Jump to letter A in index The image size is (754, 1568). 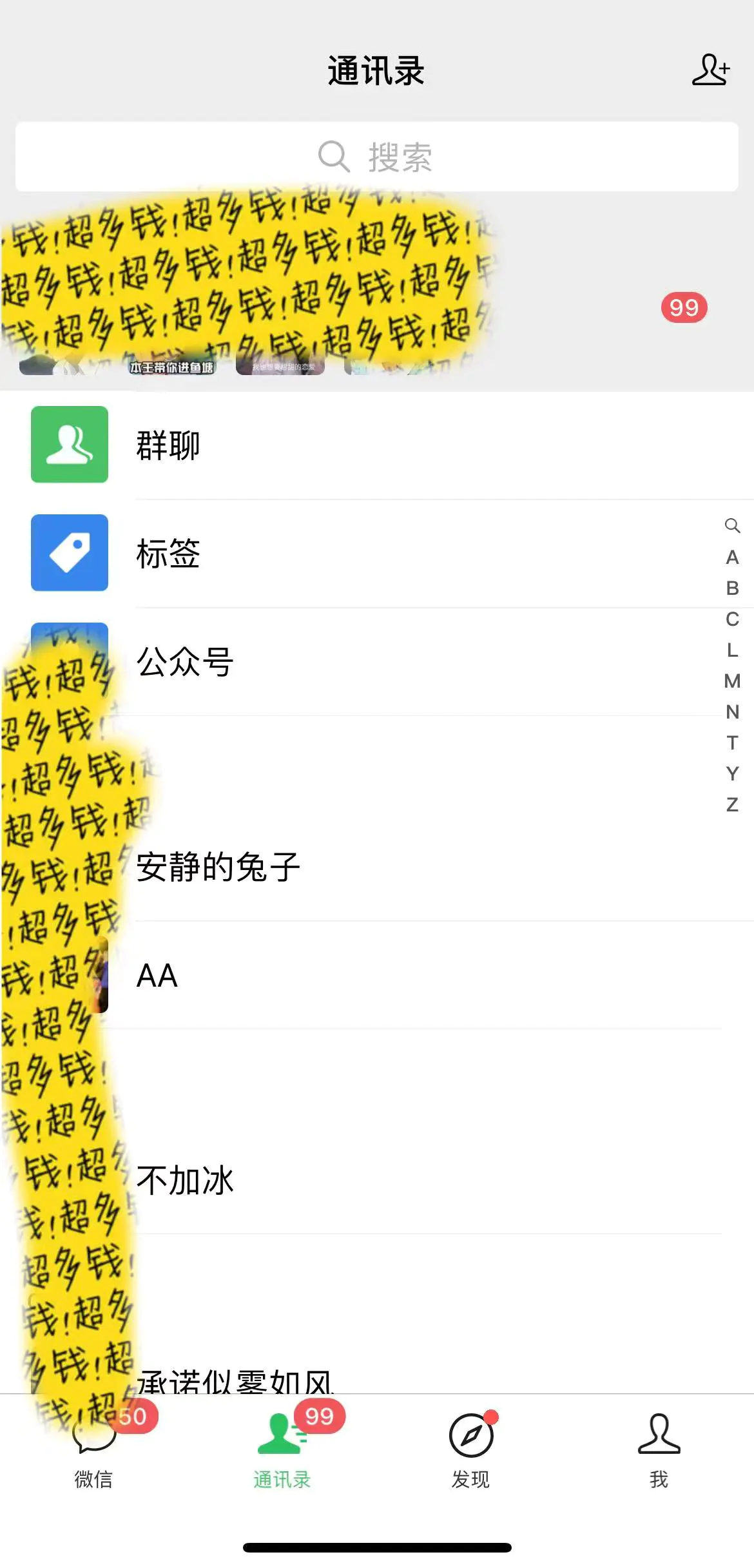[x=732, y=557]
